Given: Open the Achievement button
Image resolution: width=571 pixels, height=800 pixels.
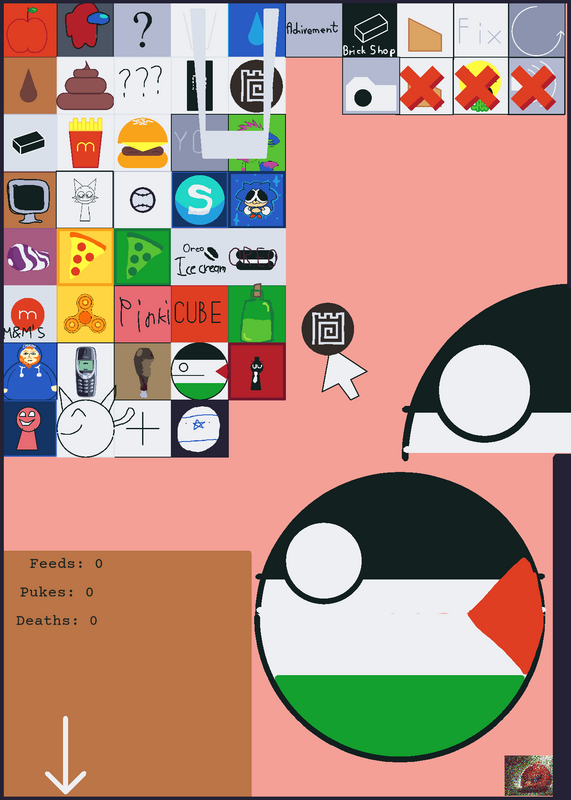Looking at the screenshot, I should (x=313, y=30).
